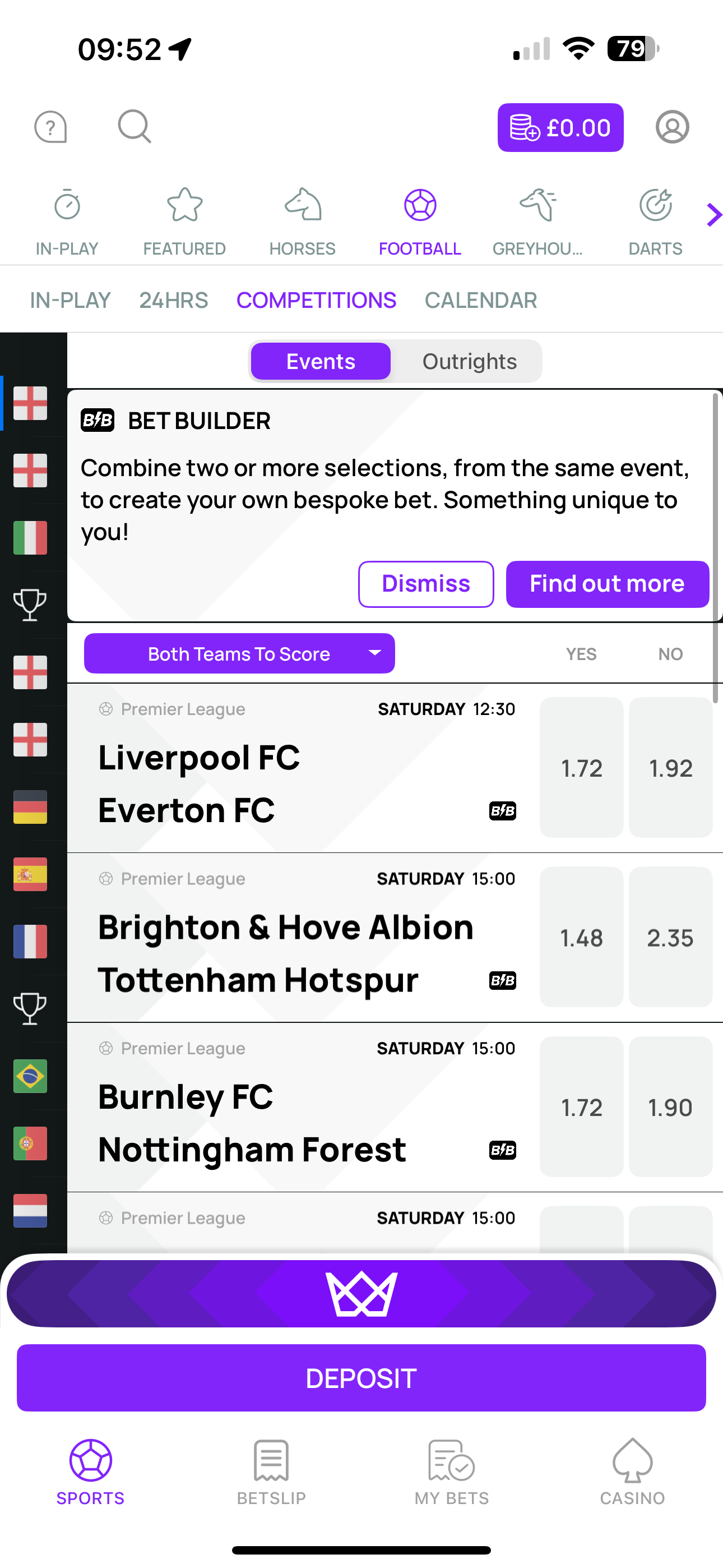This screenshot has height=1568, width=723.
Task: Switch to the 24HRS tab
Action: (174, 299)
